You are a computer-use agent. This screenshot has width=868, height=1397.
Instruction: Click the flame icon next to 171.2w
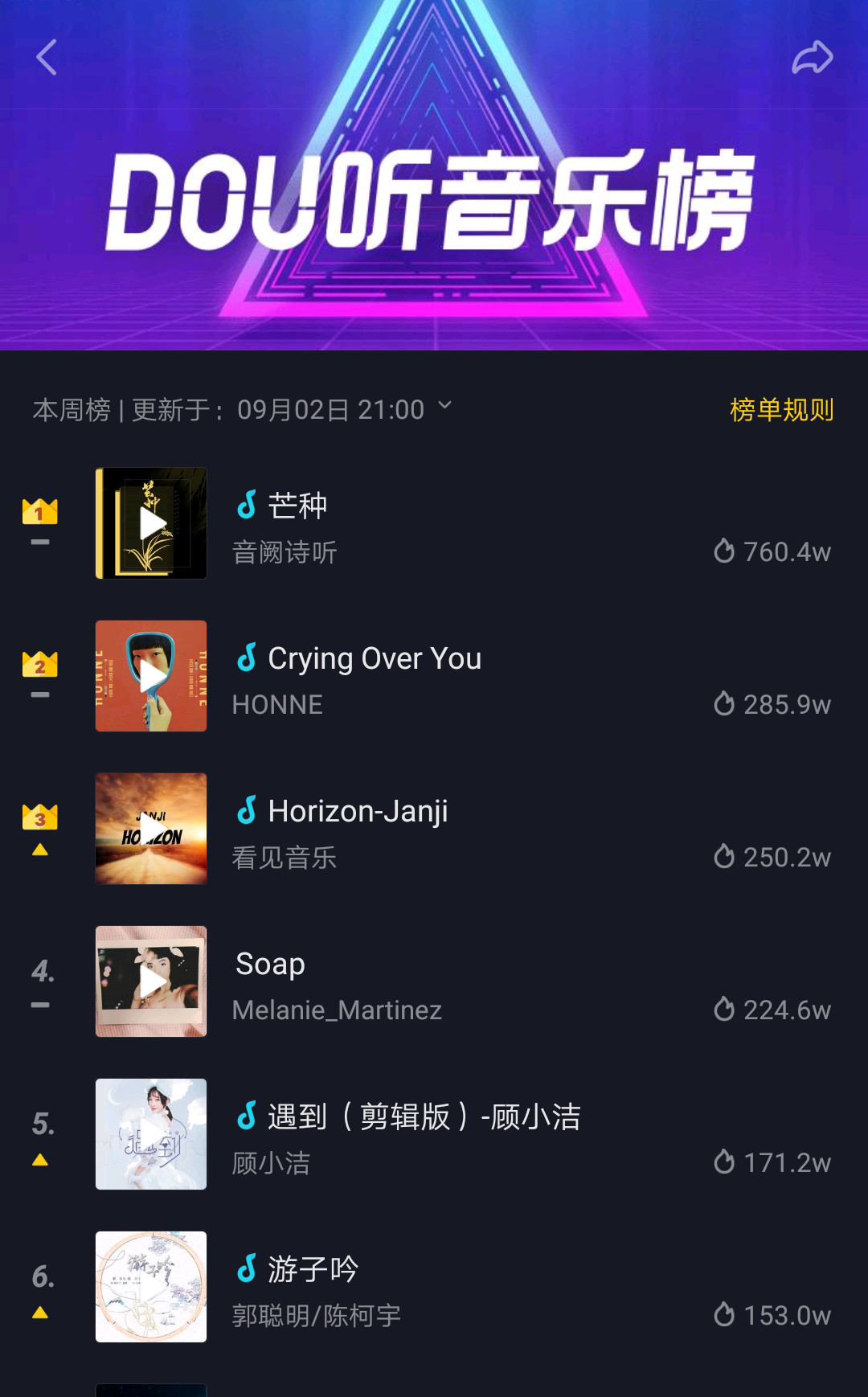(x=726, y=1162)
